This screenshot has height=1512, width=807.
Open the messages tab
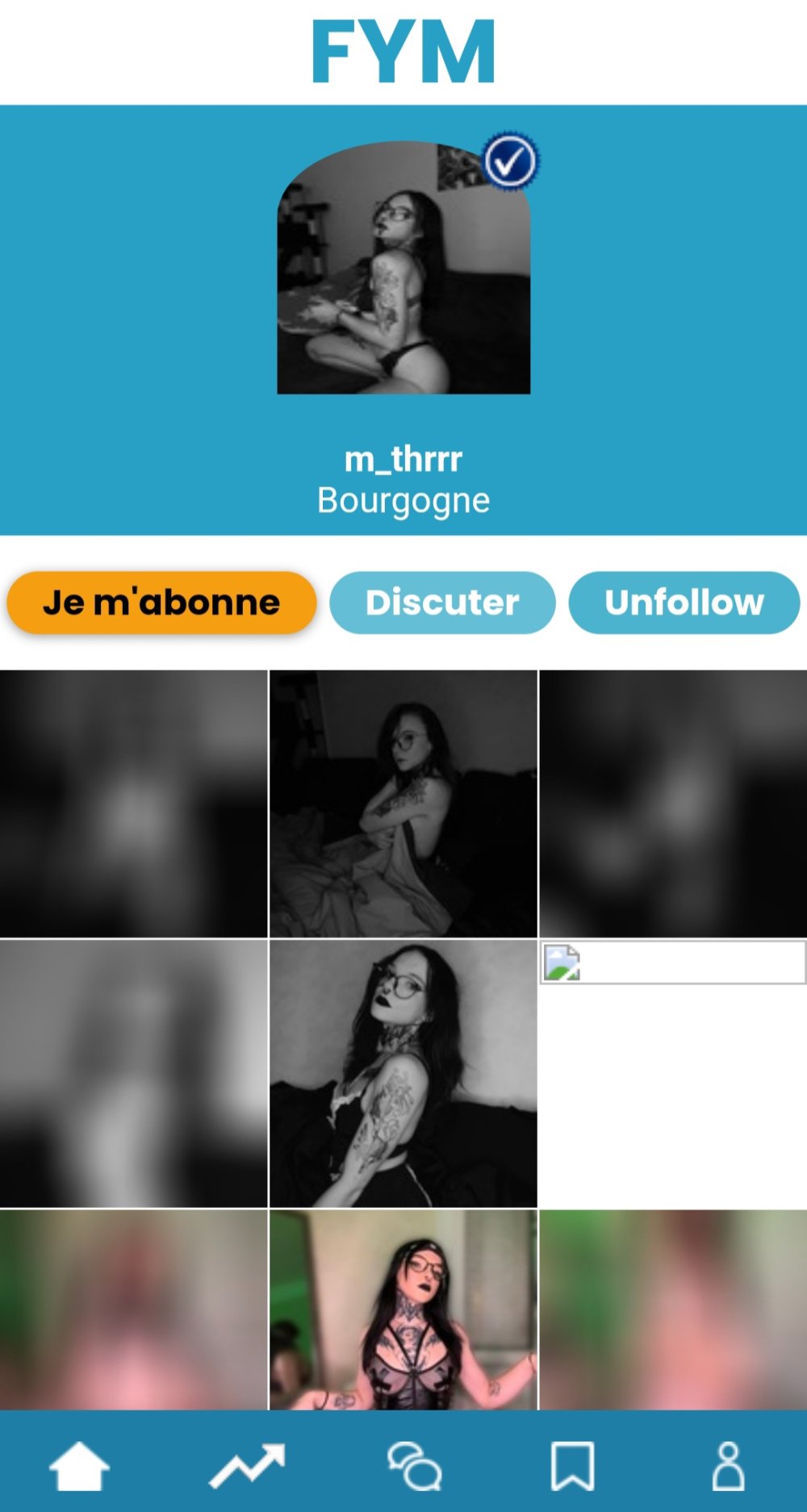(415, 1466)
